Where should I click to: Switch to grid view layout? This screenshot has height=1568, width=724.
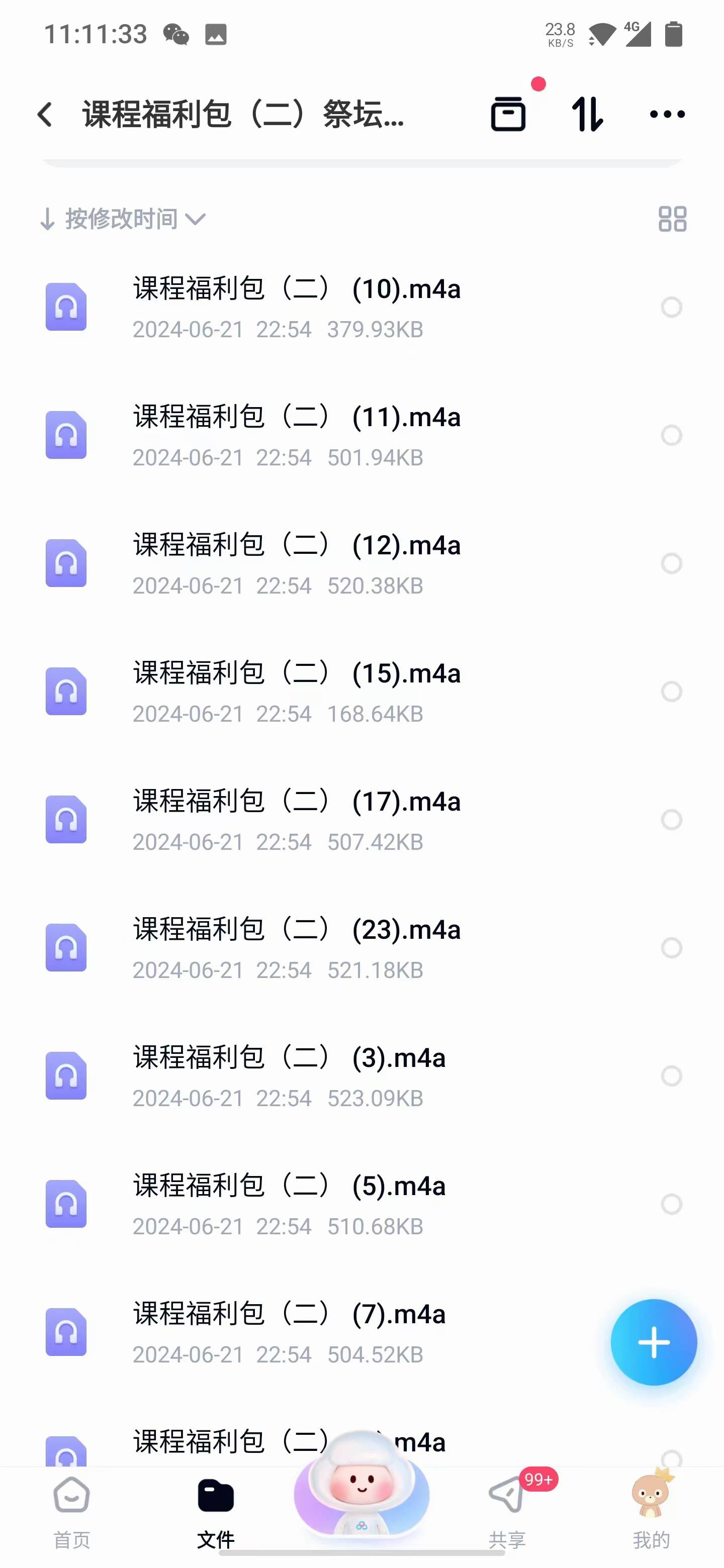pos(672,219)
